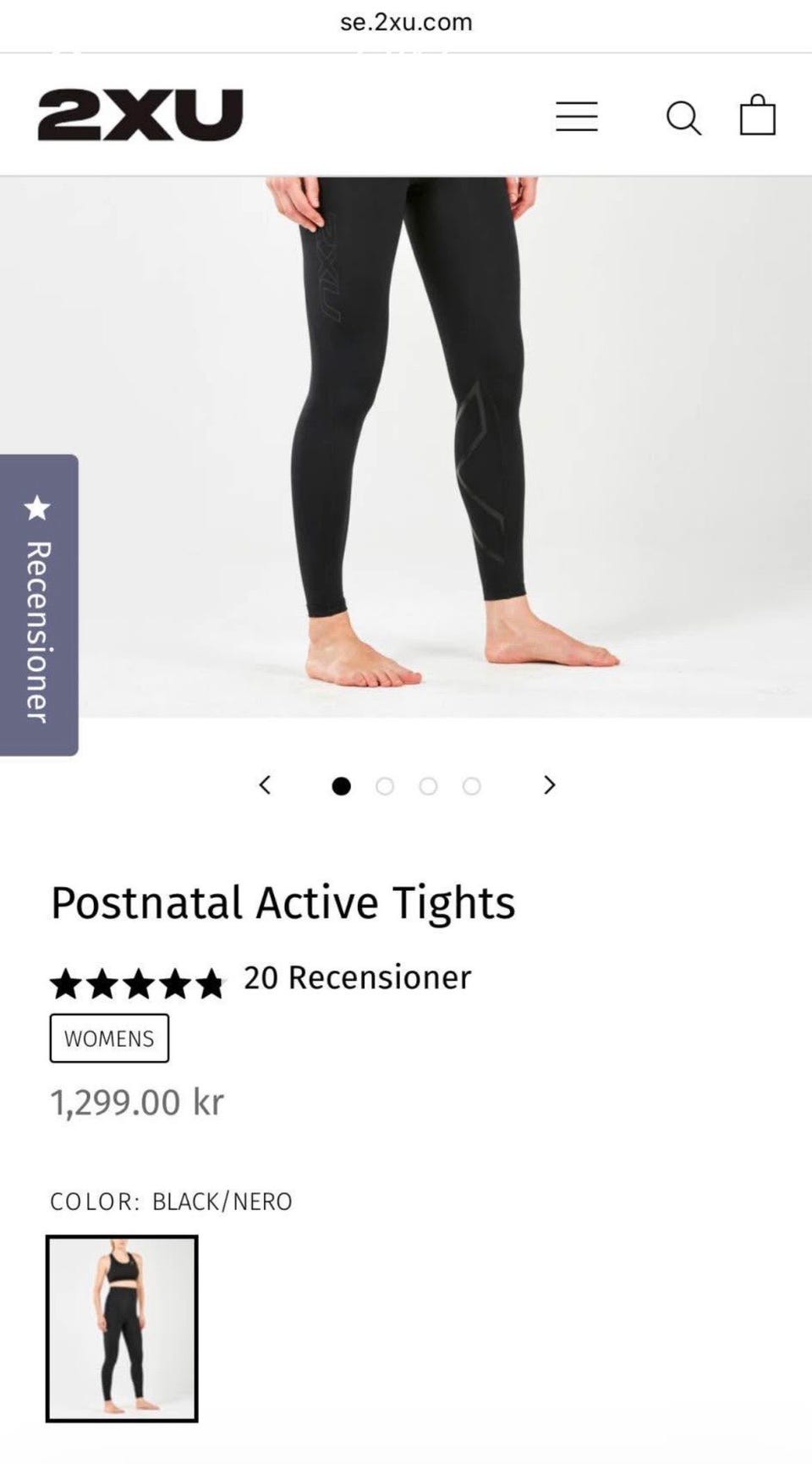This screenshot has width=812, height=1464.
Task: Jump to the fourth product image dot
Action: coord(472,786)
